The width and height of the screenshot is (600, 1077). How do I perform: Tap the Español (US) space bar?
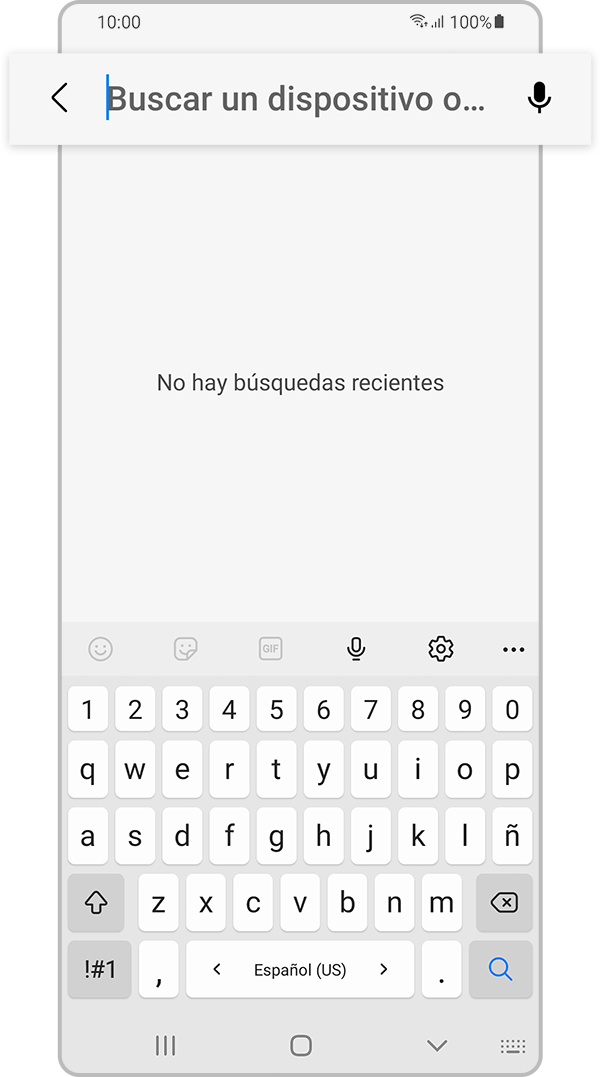click(x=300, y=969)
